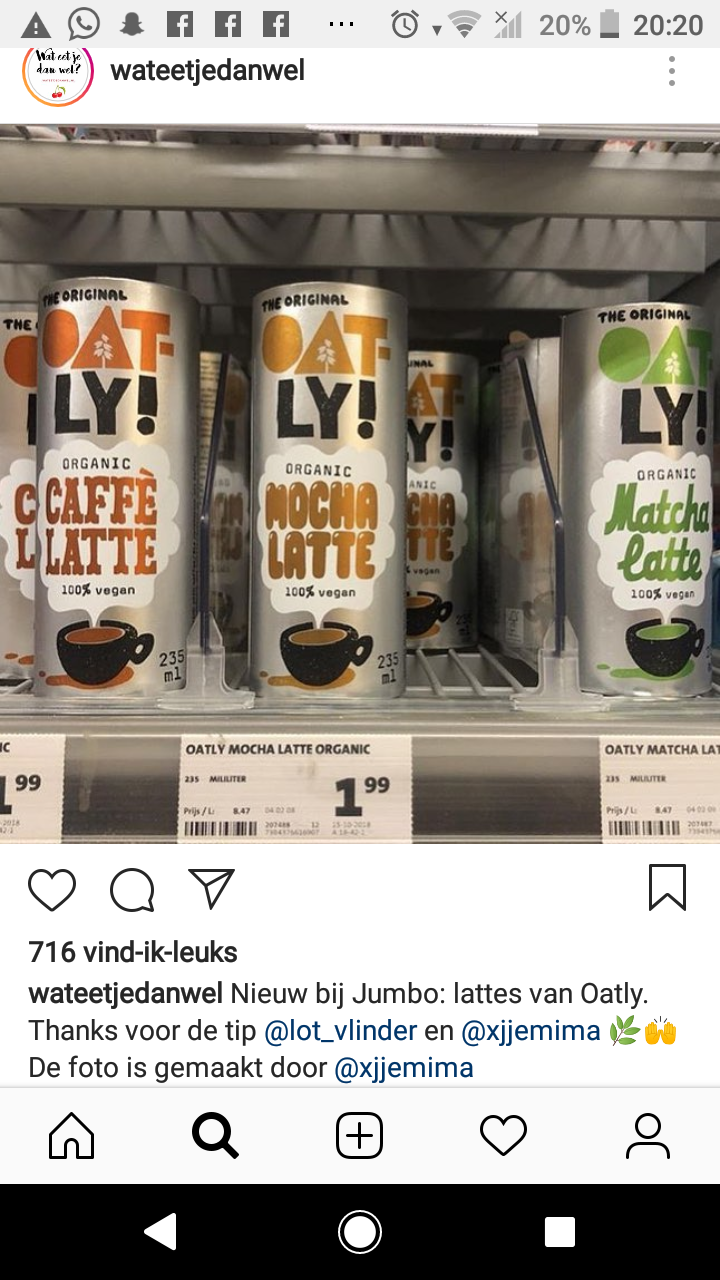Bookmark this post
Screen dimensions: 720x1280
667,888
